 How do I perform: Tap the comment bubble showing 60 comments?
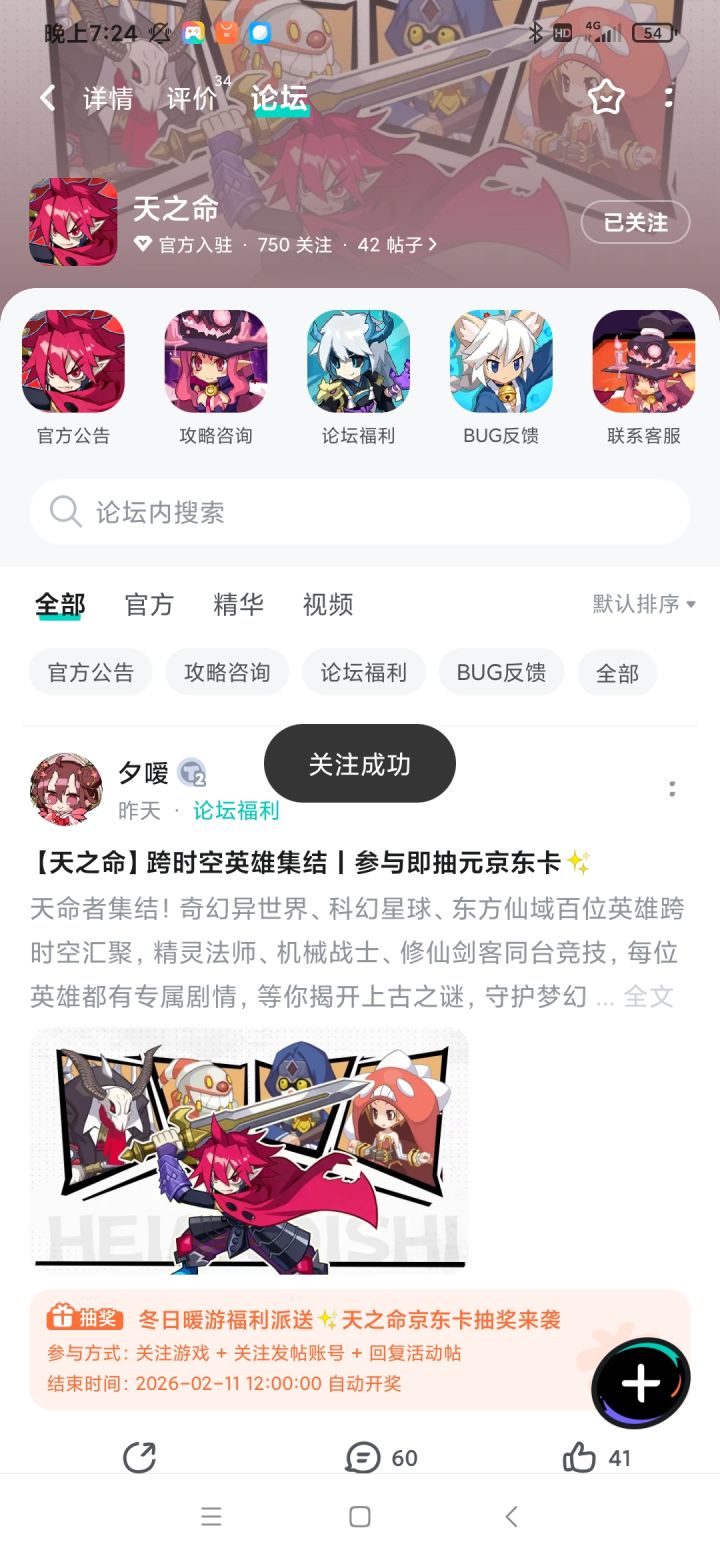[370, 1458]
